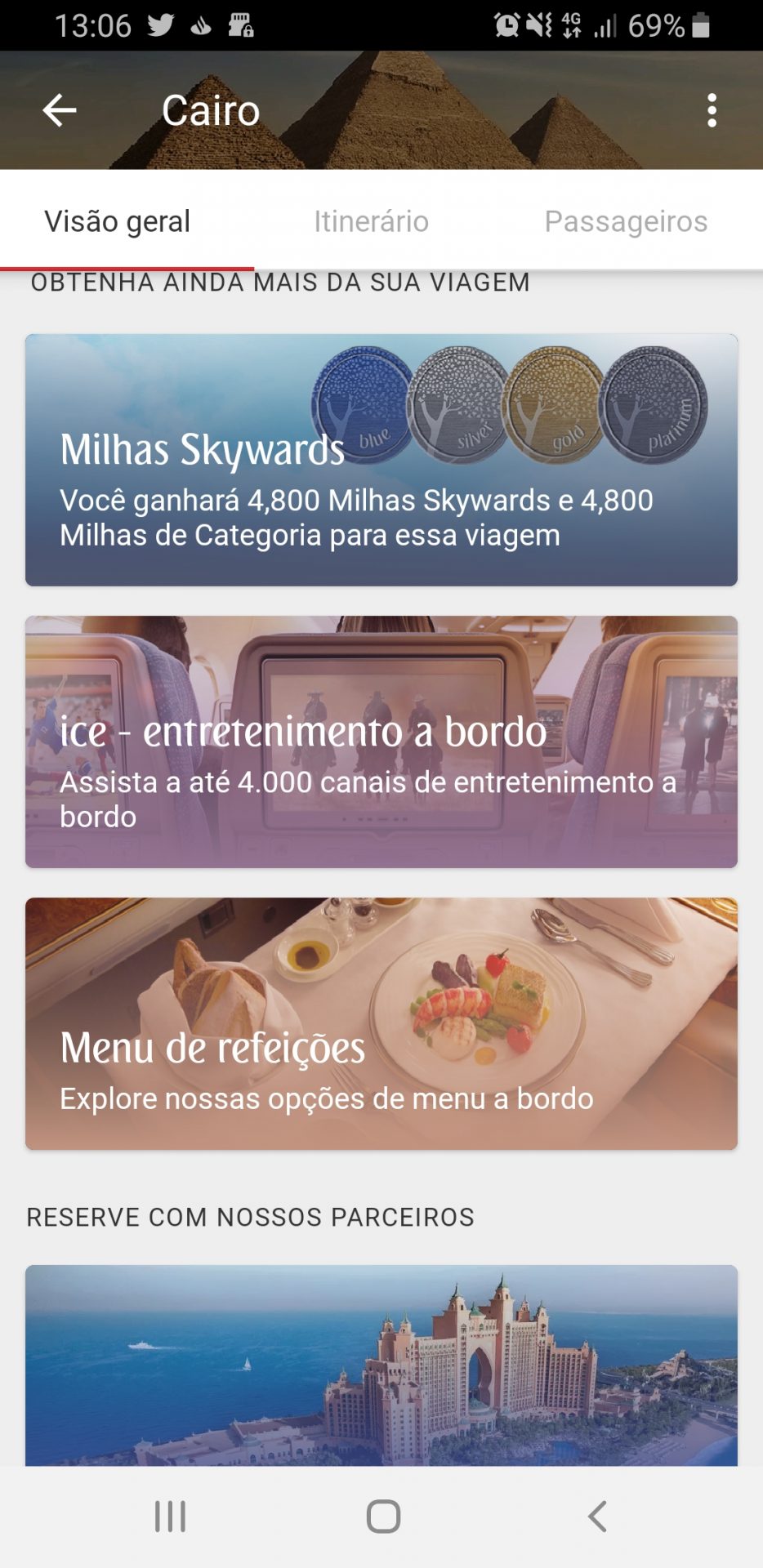
Task: Switch to the Passageiros tab
Action: click(x=626, y=221)
